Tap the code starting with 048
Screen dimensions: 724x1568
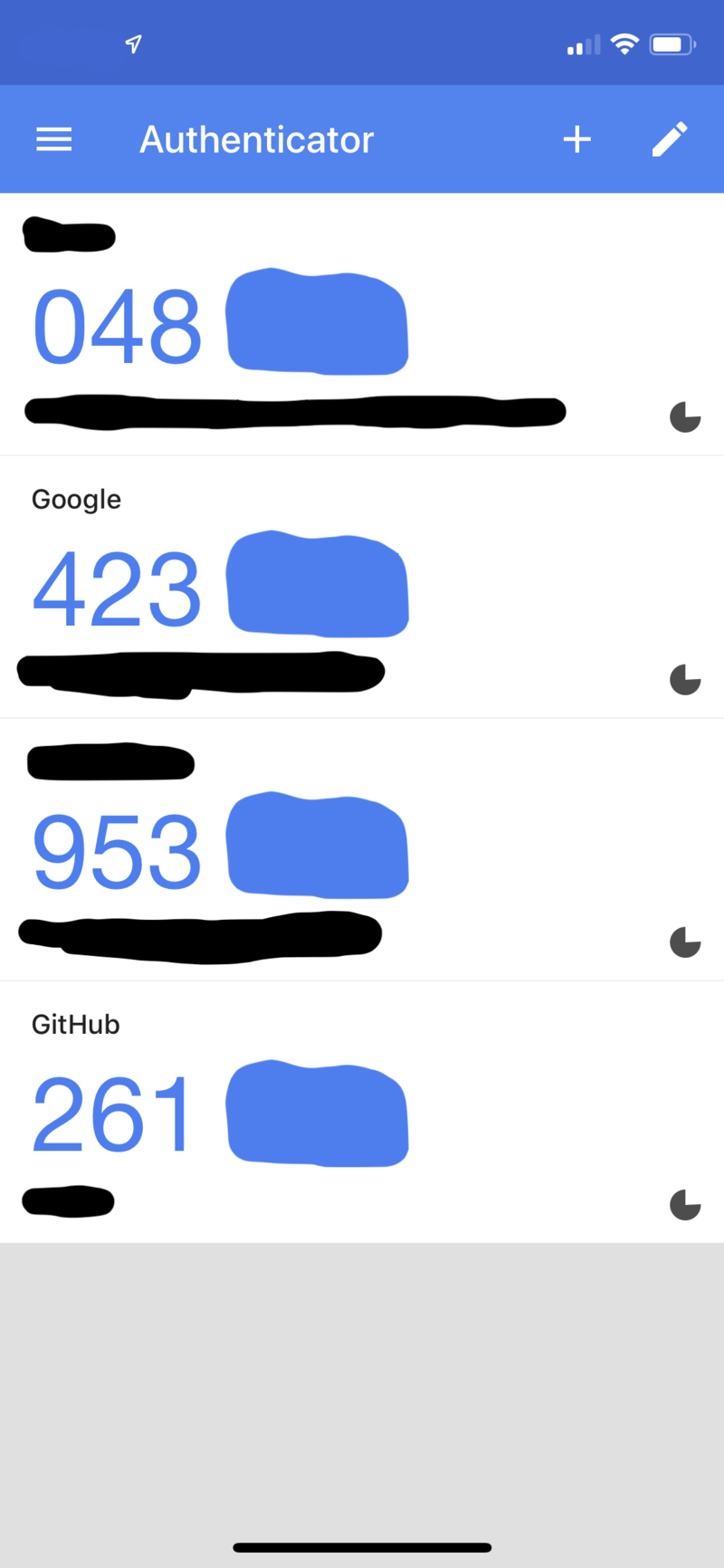pyautogui.click(x=220, y=326)
